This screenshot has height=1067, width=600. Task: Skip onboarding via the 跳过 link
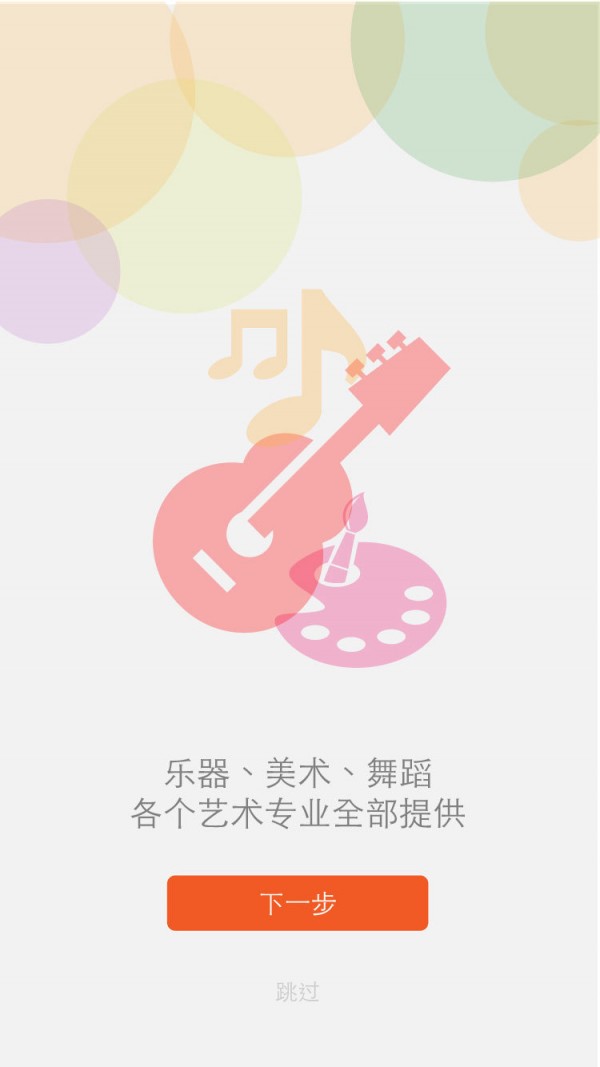pos(297,992)
